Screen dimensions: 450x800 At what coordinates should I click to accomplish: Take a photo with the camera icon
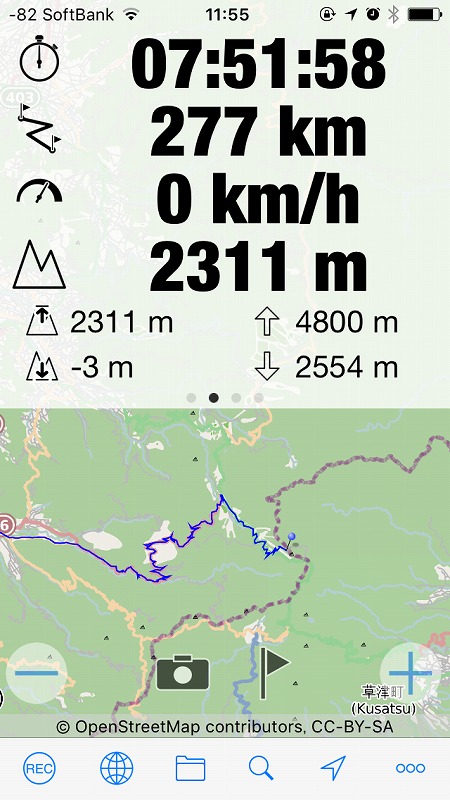pos(183,673)
